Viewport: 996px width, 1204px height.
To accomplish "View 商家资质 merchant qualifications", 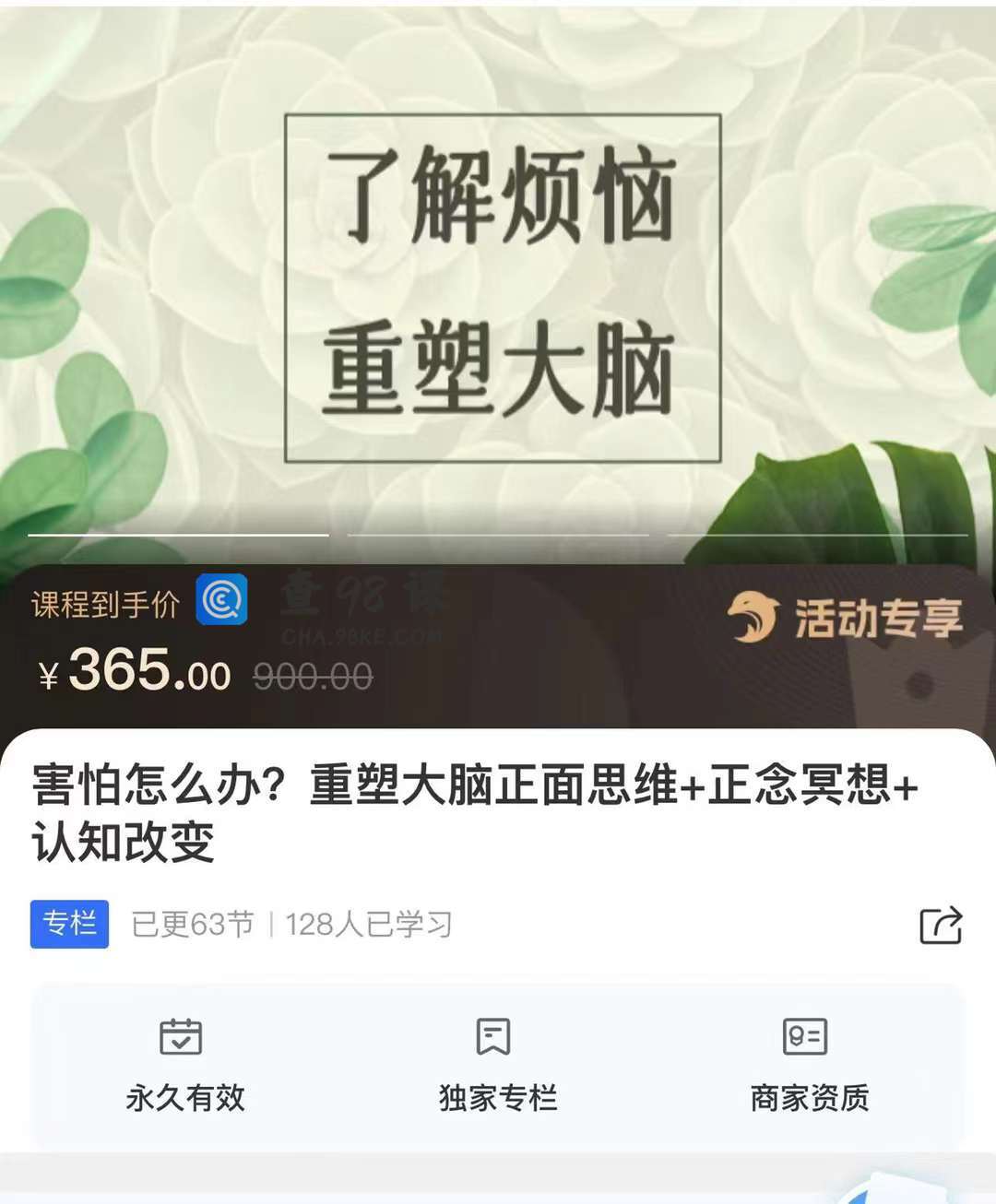I will [809, 1065].
